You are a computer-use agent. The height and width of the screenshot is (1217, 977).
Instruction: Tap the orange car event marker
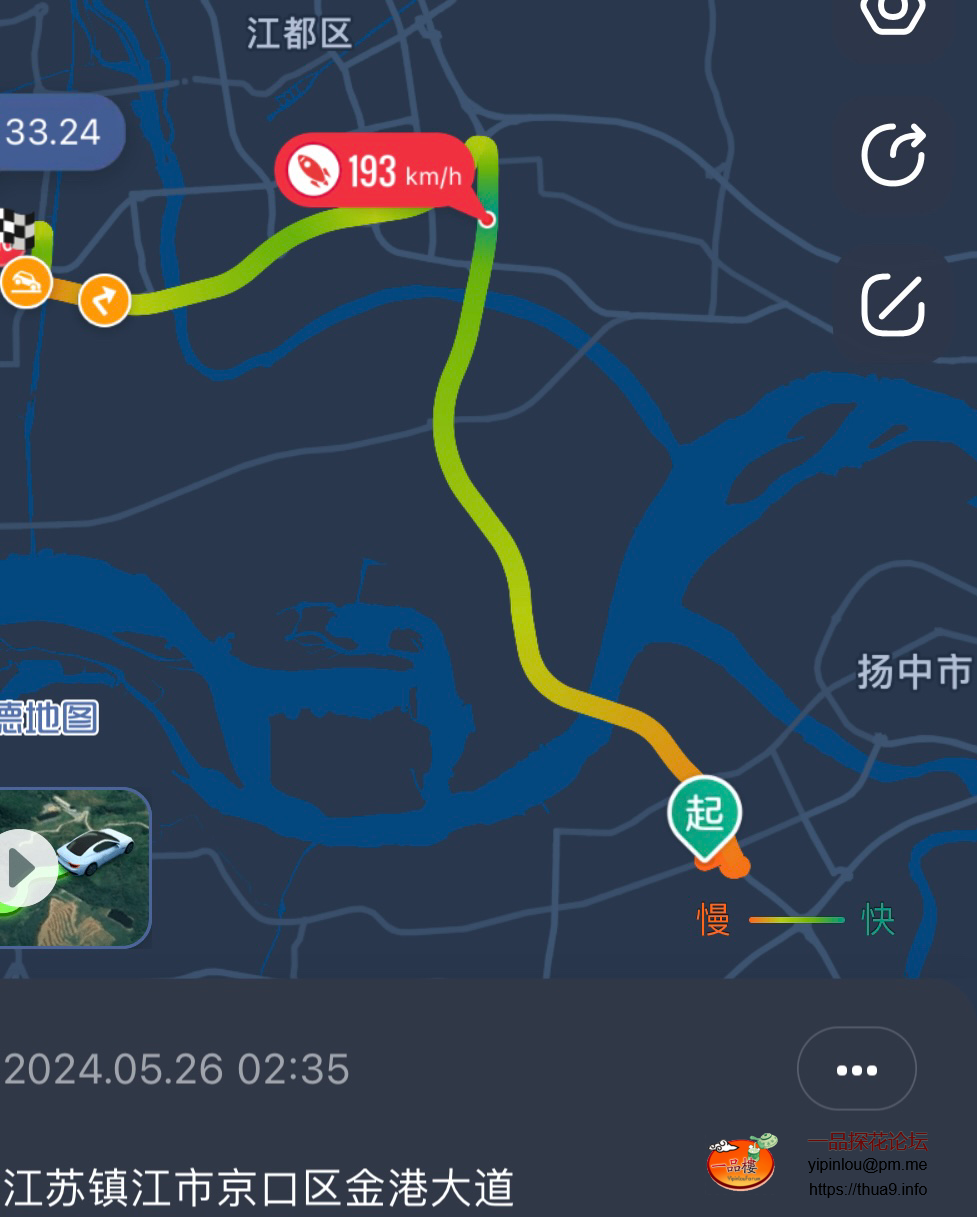[25, 283]
